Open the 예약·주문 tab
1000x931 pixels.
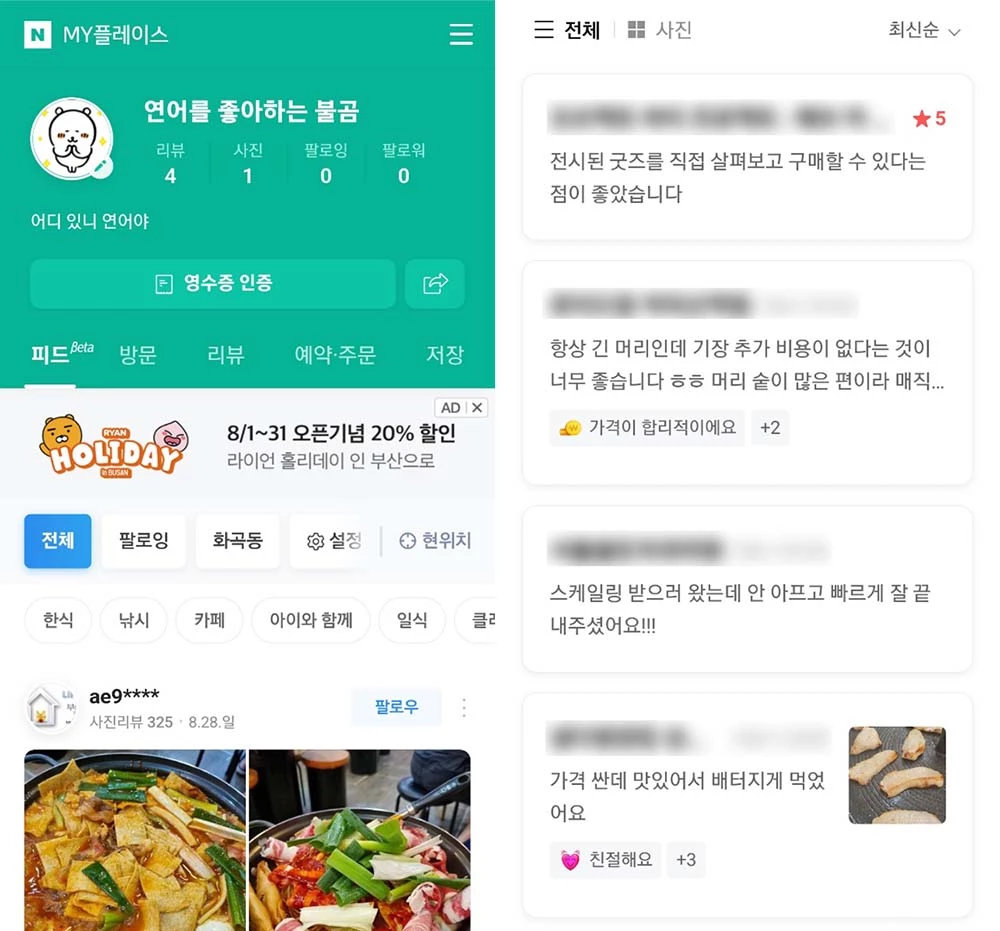[x=335, y=354]
